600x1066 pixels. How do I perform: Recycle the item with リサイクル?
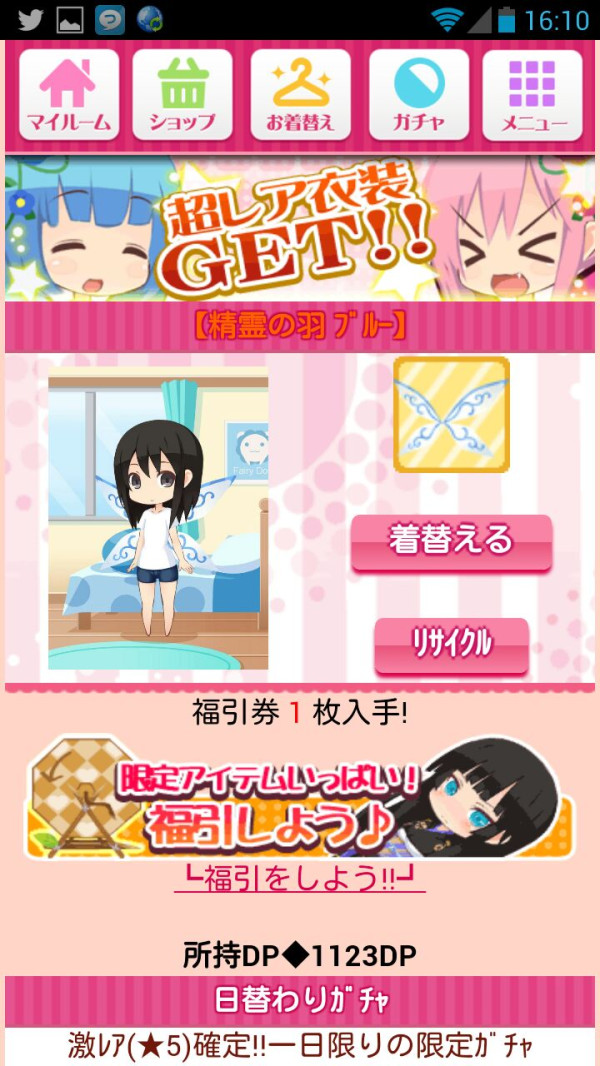451,645
